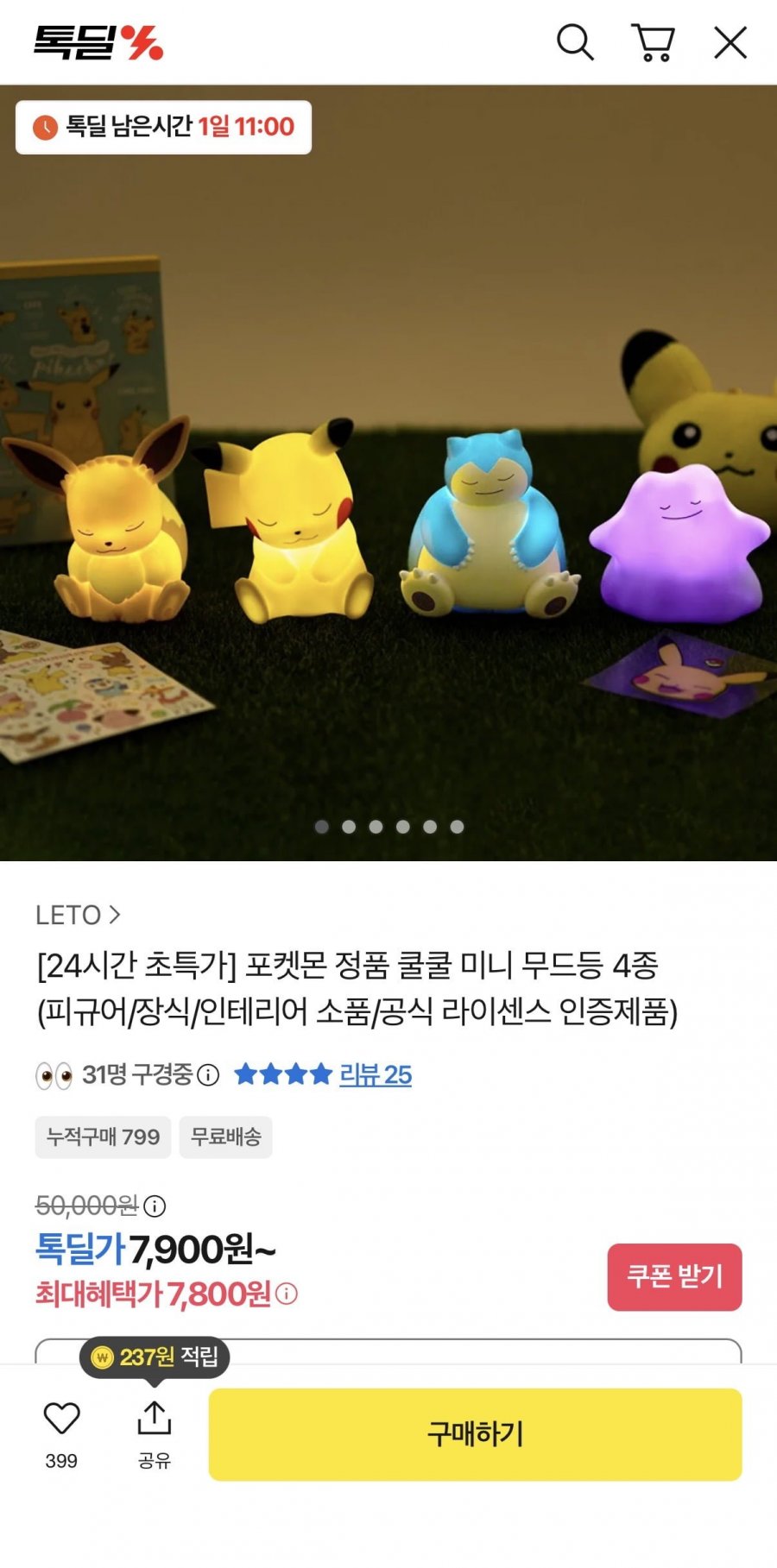Open the 리뷰 25 reviews link
This screenshot has height=1568, width=777.
[x=375, y=1074]
